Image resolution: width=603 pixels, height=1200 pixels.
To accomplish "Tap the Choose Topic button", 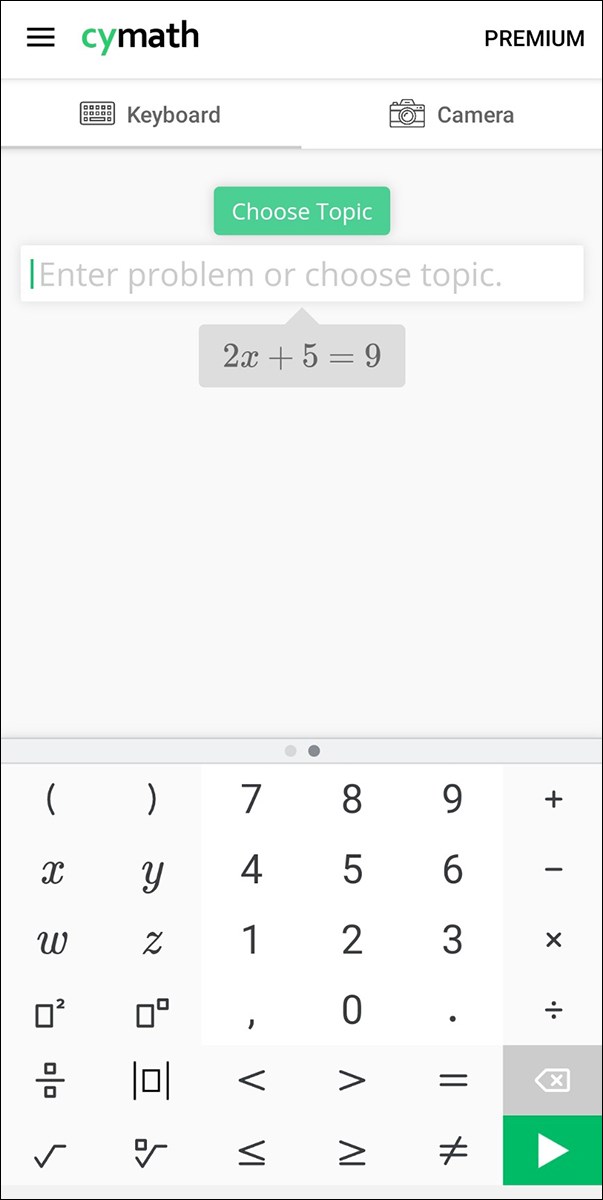I will coord(301,211).
